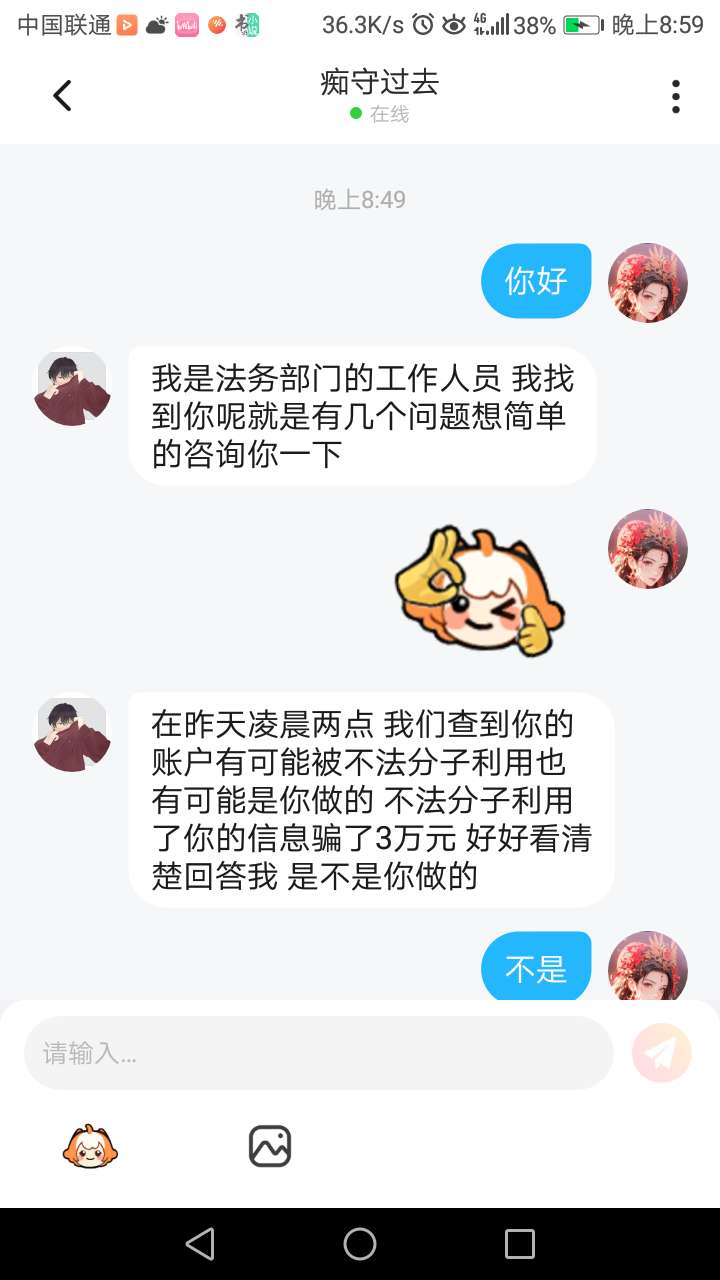This screenshot has width=720, height=1280.
Task: View 痴守过去's avatar next to 法务部门 message
Action: tap(72, 388)
